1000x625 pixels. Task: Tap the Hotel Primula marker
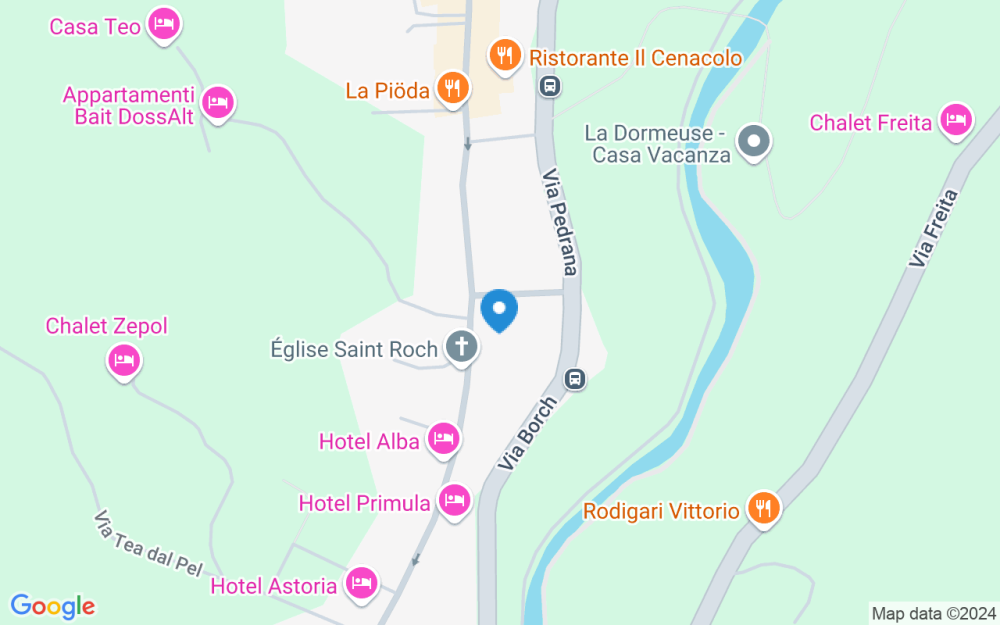pyautogui.click(x=455, y=502)
